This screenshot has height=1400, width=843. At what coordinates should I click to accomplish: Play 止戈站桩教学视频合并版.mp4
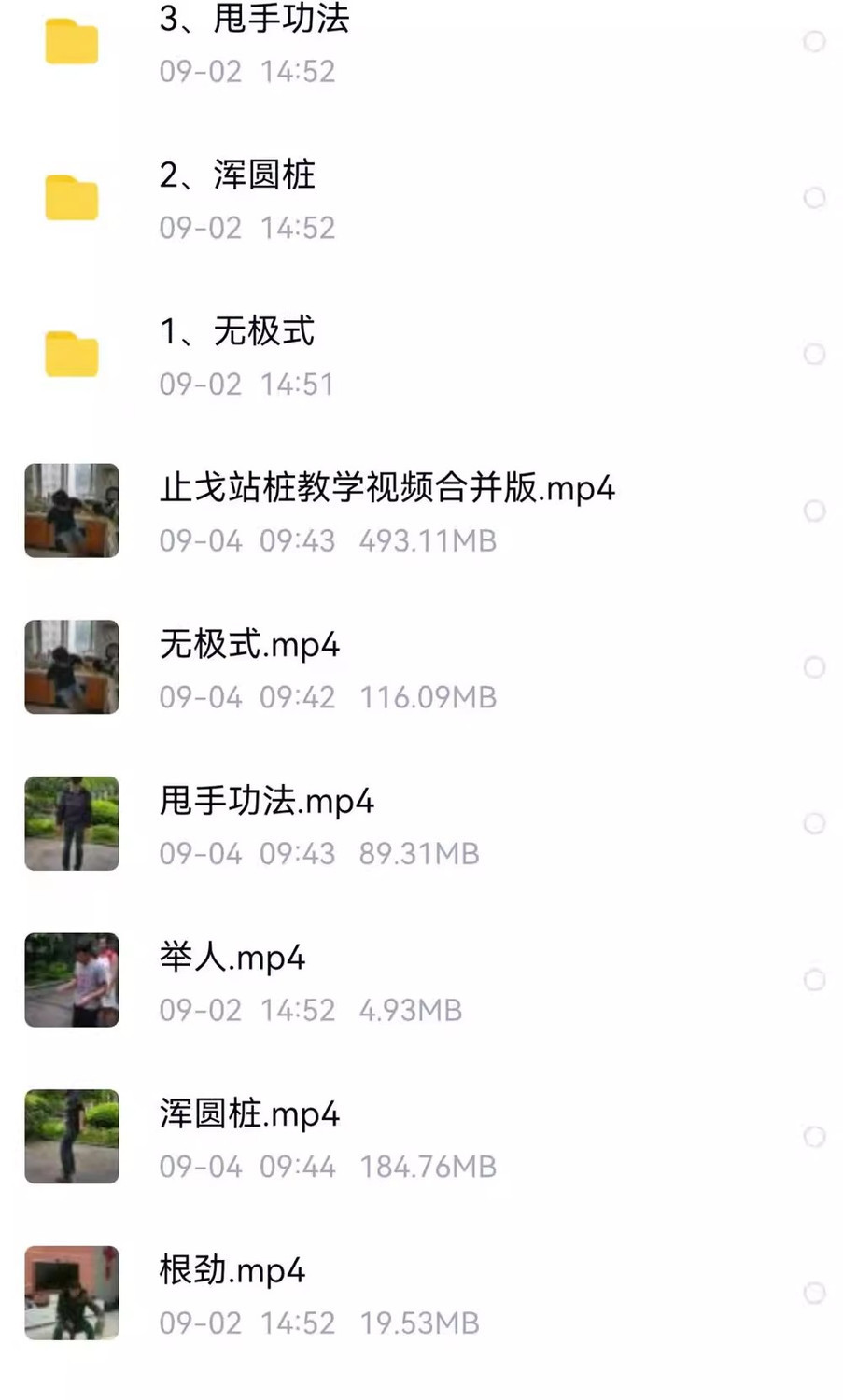(x=386, y=488)
